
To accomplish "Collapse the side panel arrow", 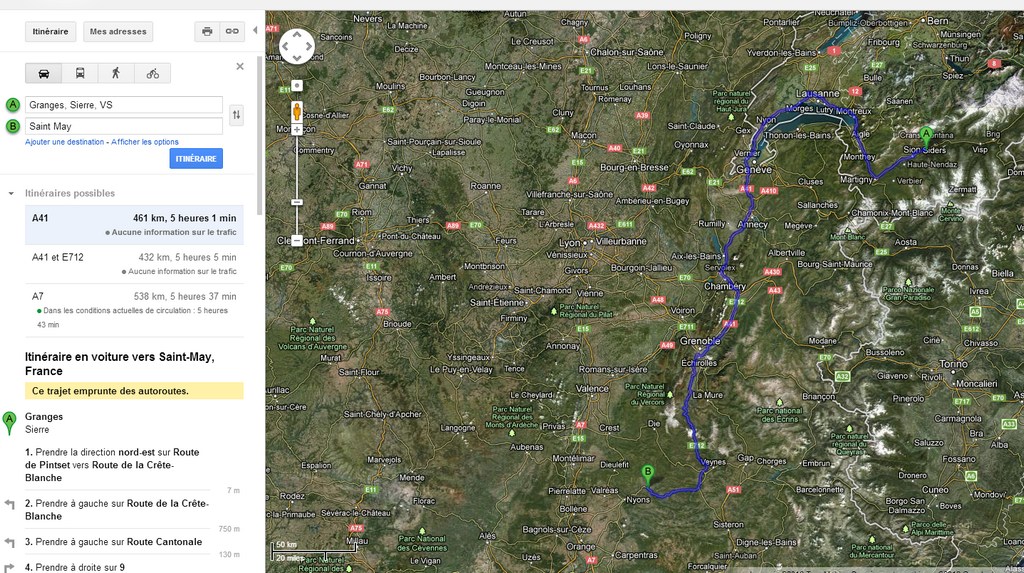I will click(x=254, y=31).
